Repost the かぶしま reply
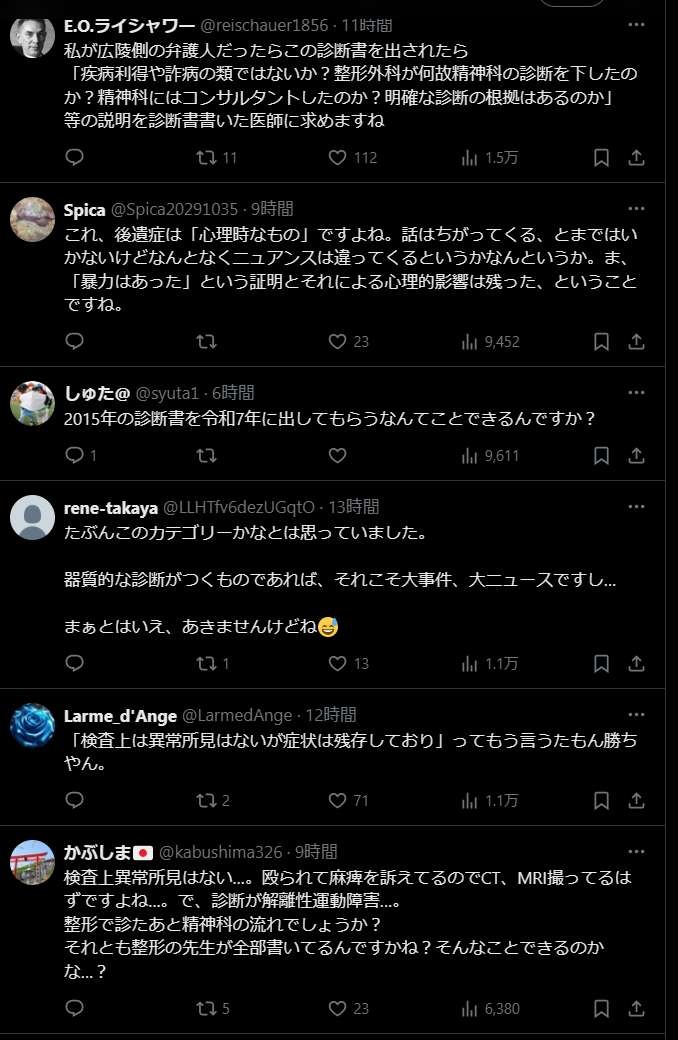 [206, 1009]
